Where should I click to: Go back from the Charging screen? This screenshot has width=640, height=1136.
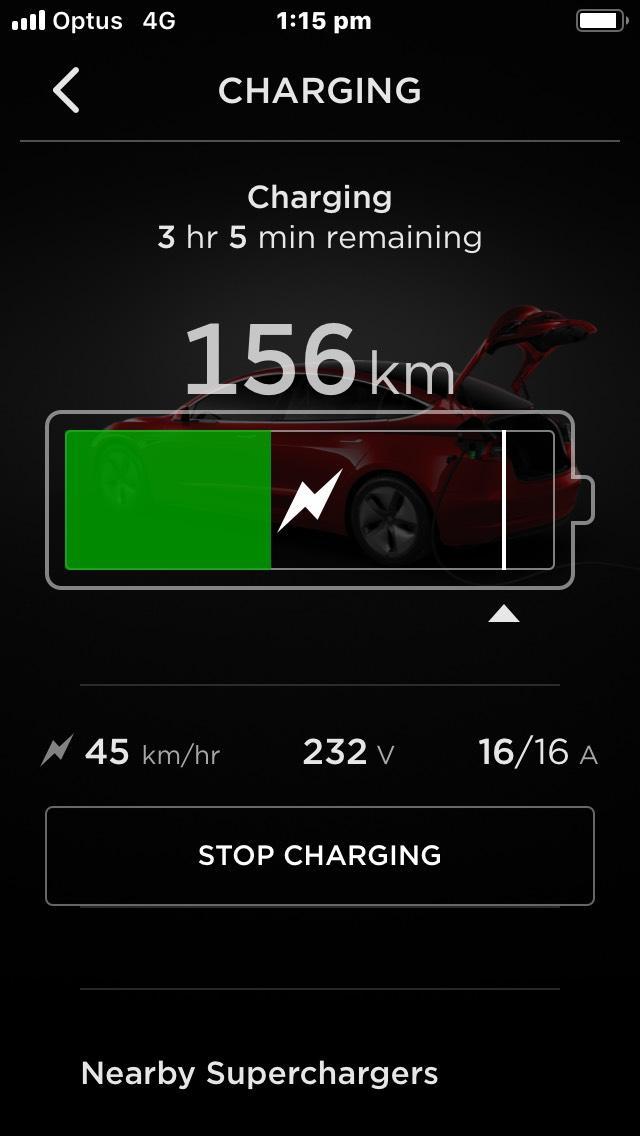pyautogui.click(x=66, y=91)
